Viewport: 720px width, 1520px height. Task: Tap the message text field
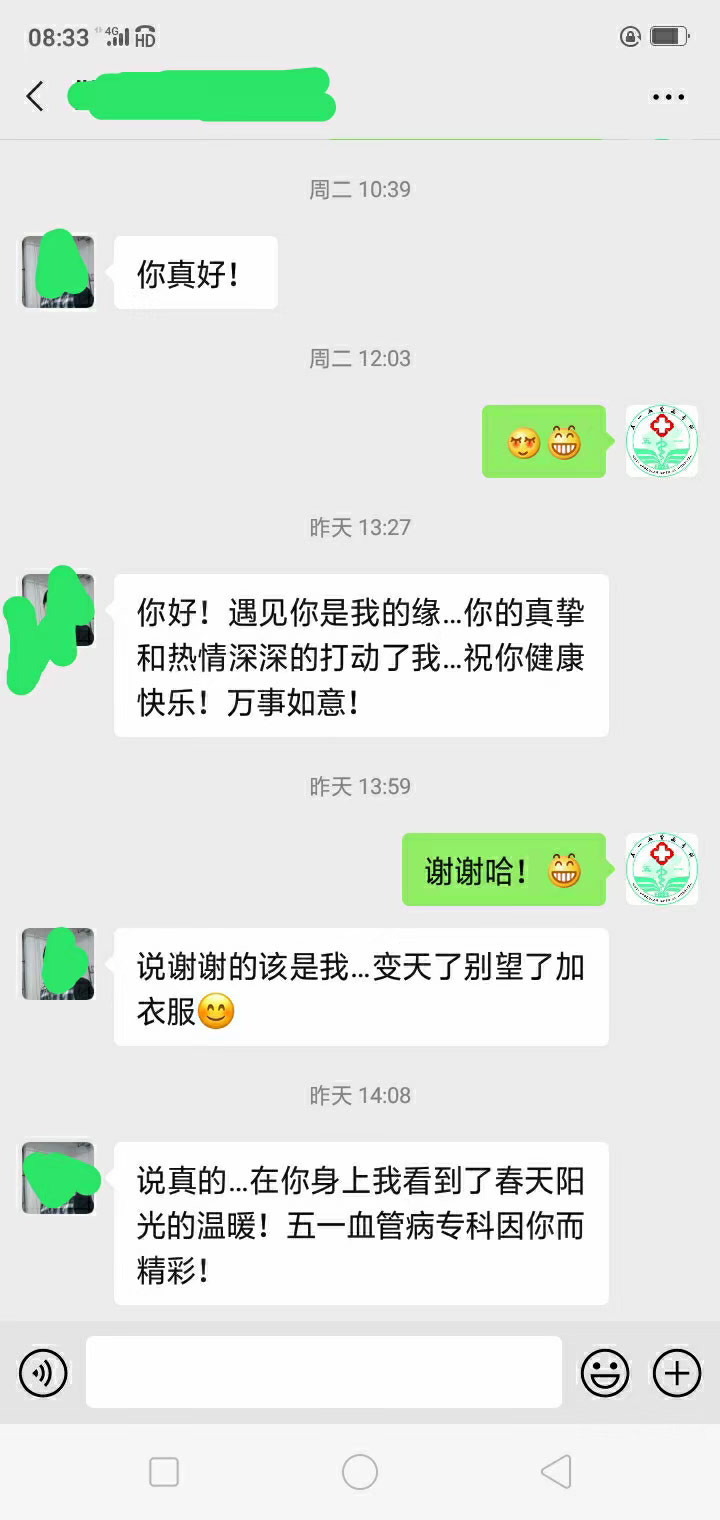[323, 1372]
